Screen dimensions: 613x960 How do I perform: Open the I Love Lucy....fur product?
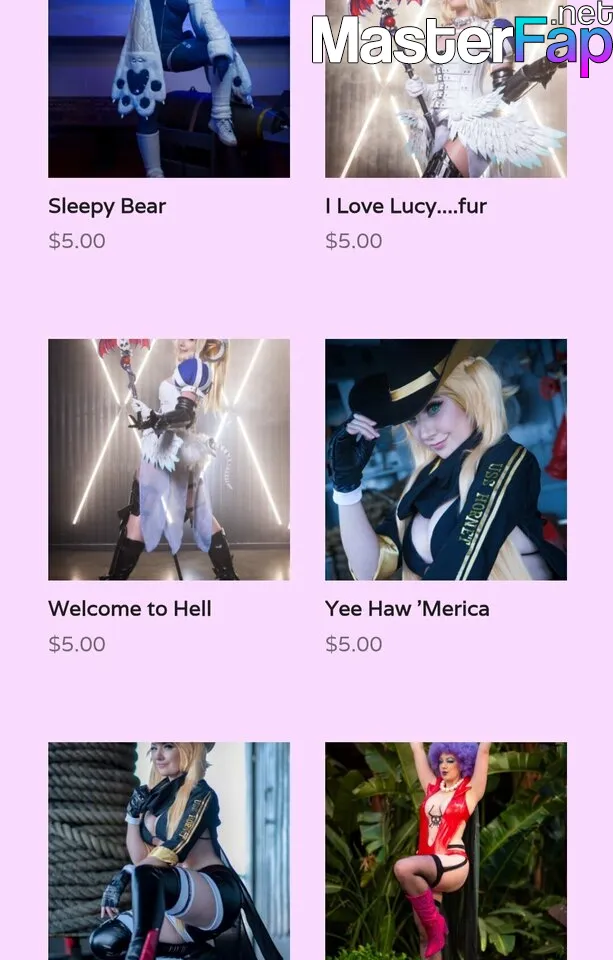(x=405, y=206)
